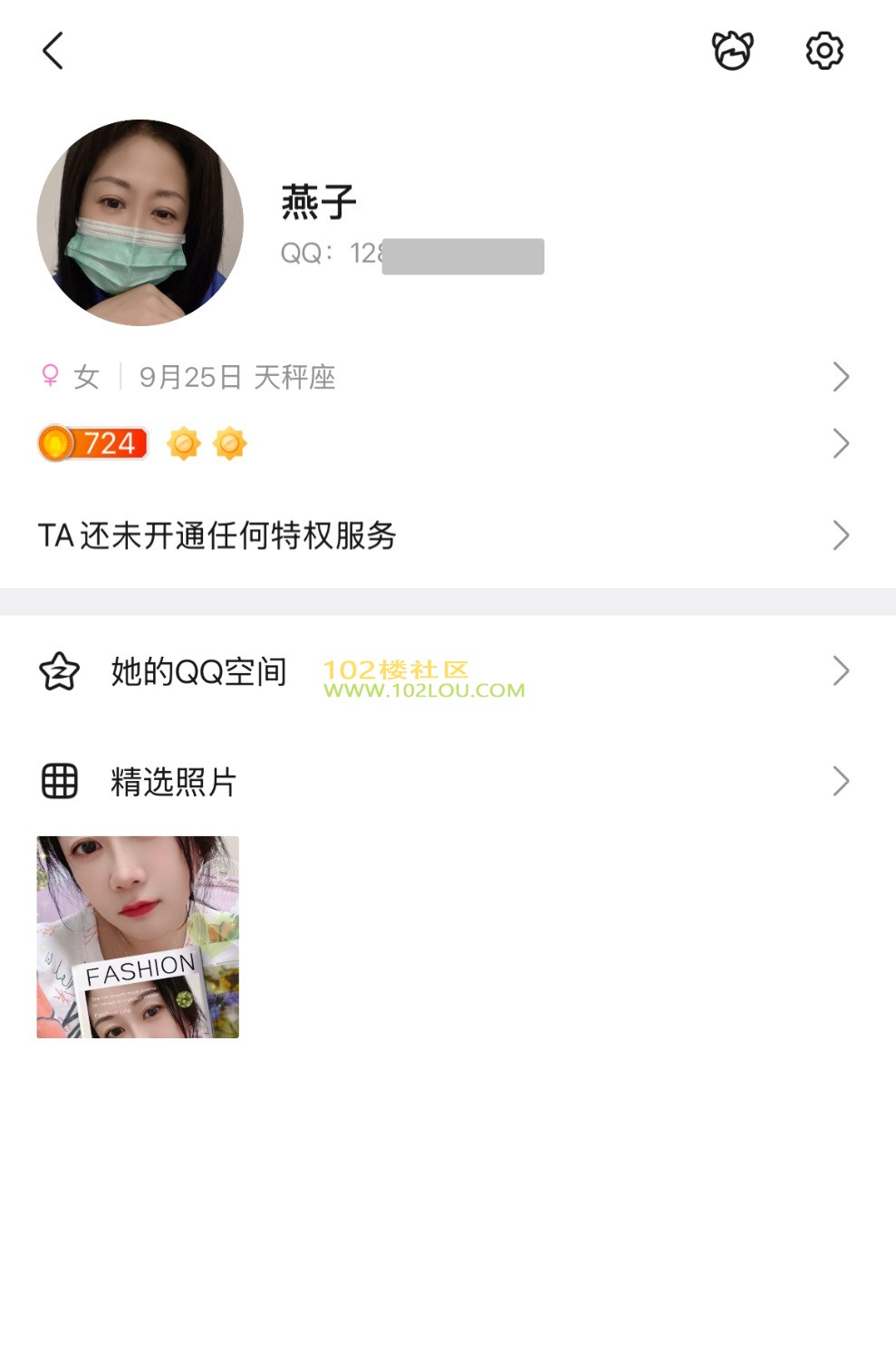Open the settings gear icon

(x=824, y=51)
